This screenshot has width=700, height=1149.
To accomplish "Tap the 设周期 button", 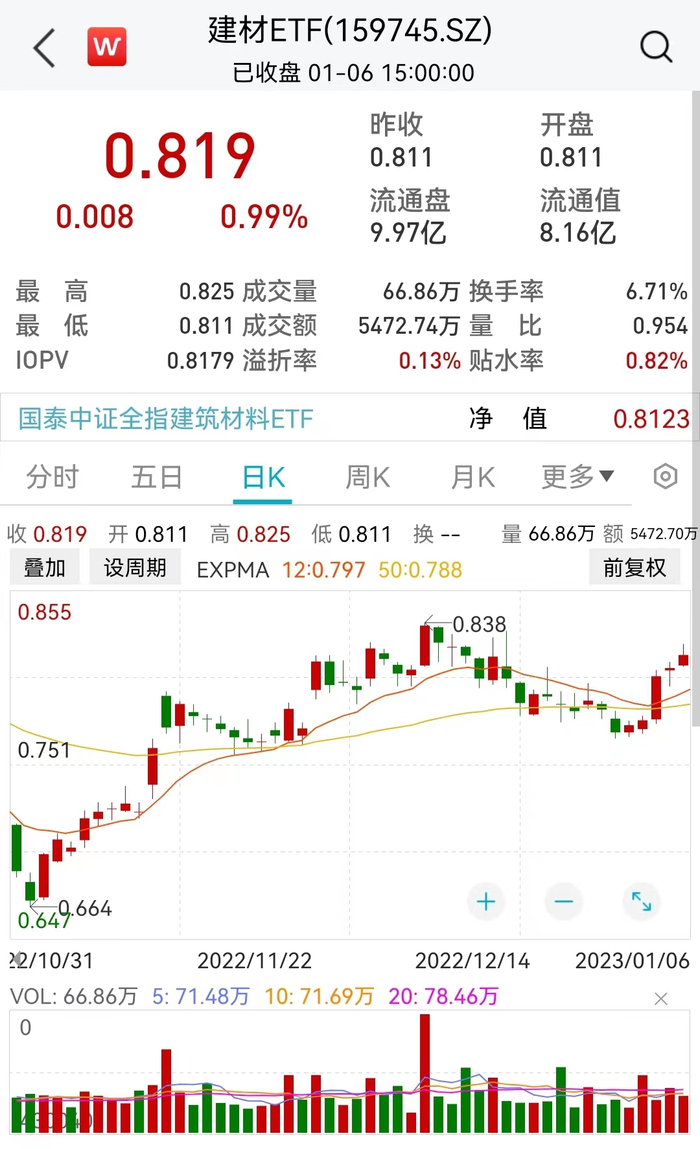I will coord(135,568).
